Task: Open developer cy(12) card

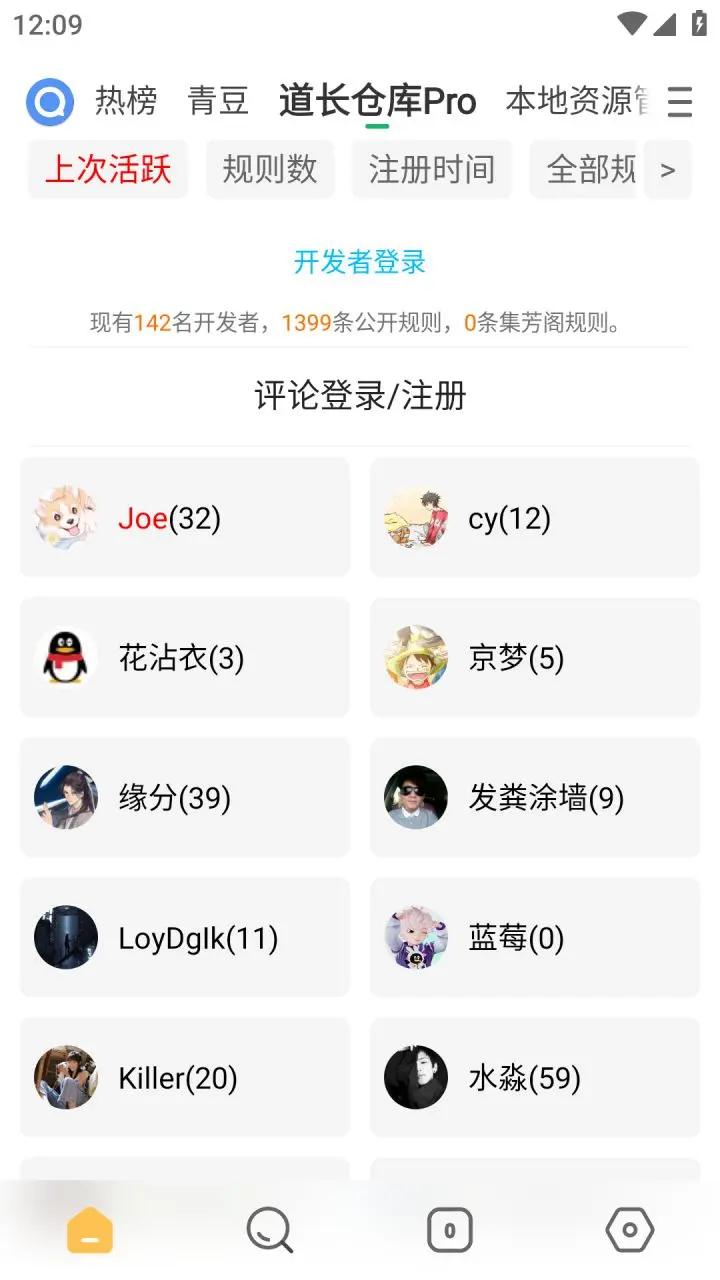Action: coord(535,518)
